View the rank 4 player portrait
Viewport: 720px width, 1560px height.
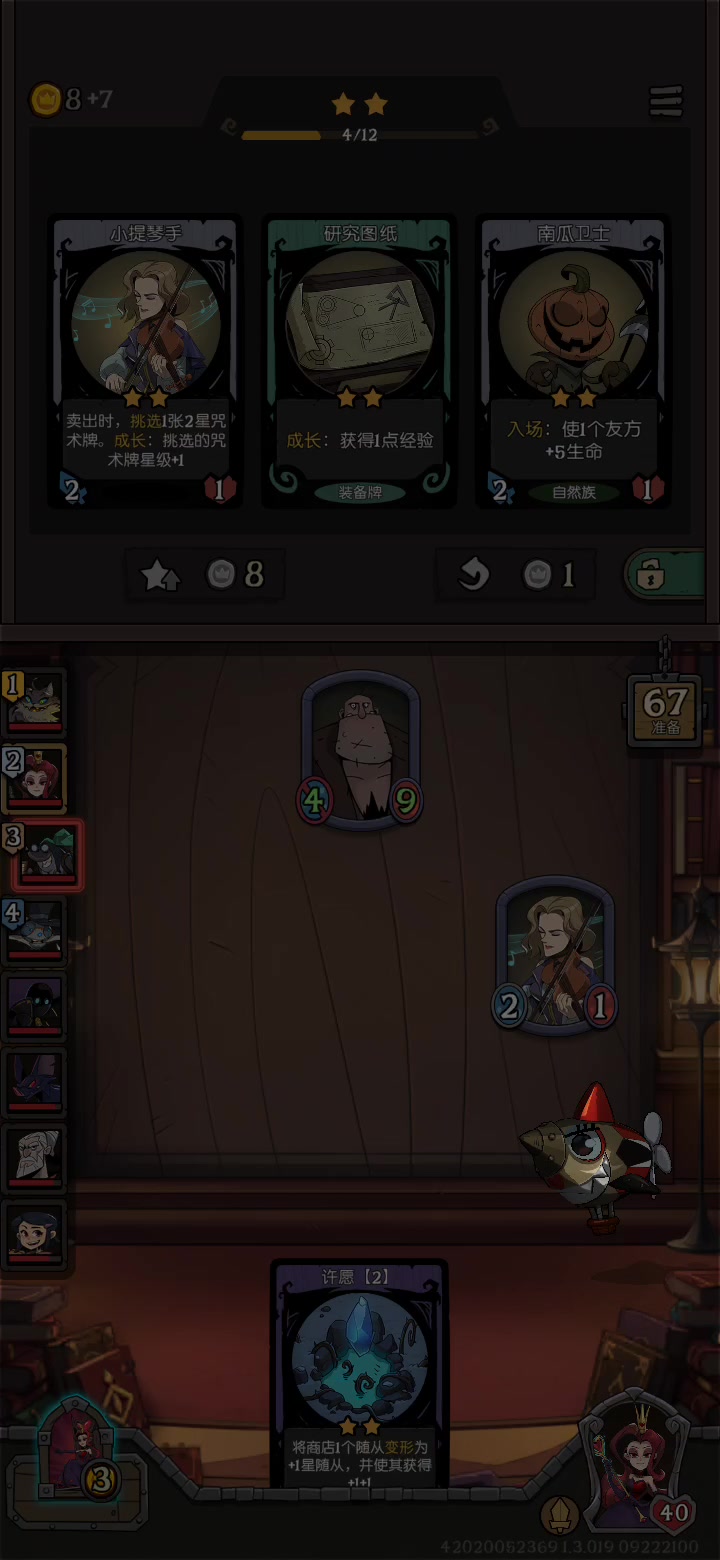pos(35,930)
